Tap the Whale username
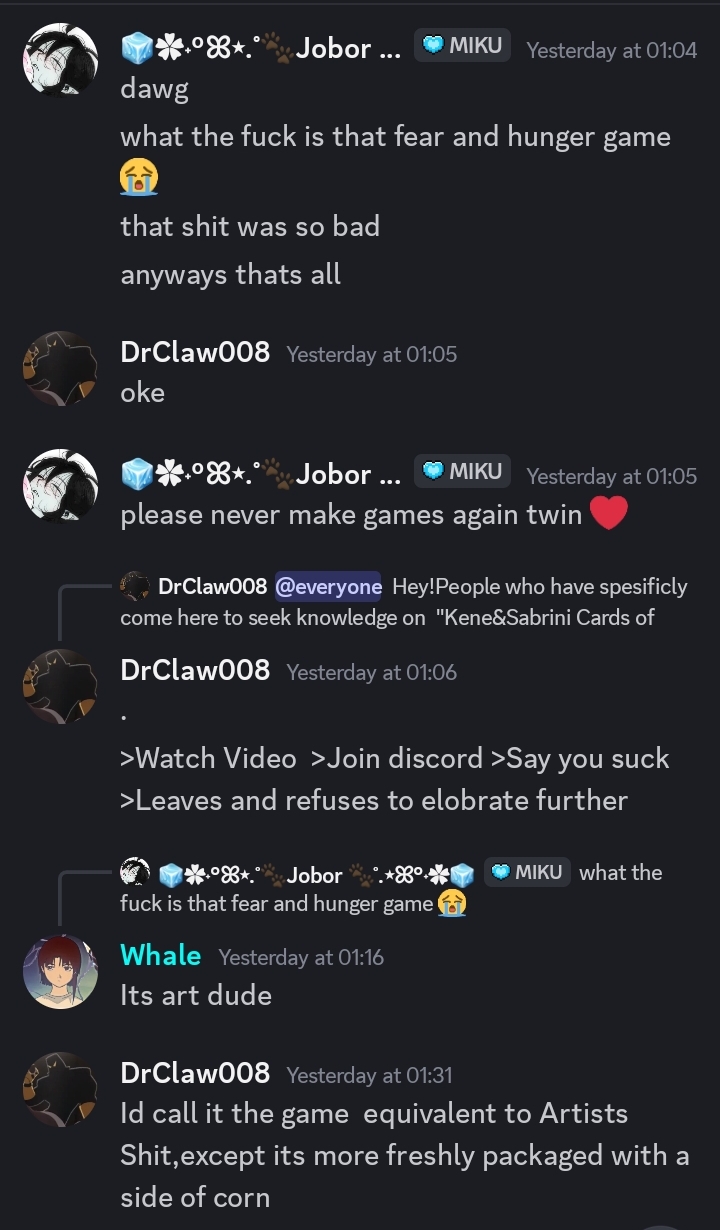This screenshot has height=1230, width=720. coord(160,955)
